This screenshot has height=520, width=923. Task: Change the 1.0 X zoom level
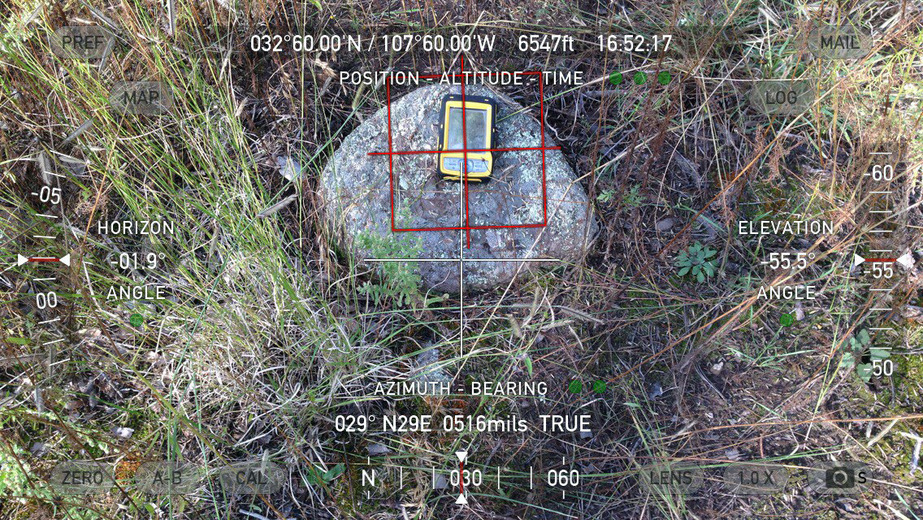click(756, 478)
